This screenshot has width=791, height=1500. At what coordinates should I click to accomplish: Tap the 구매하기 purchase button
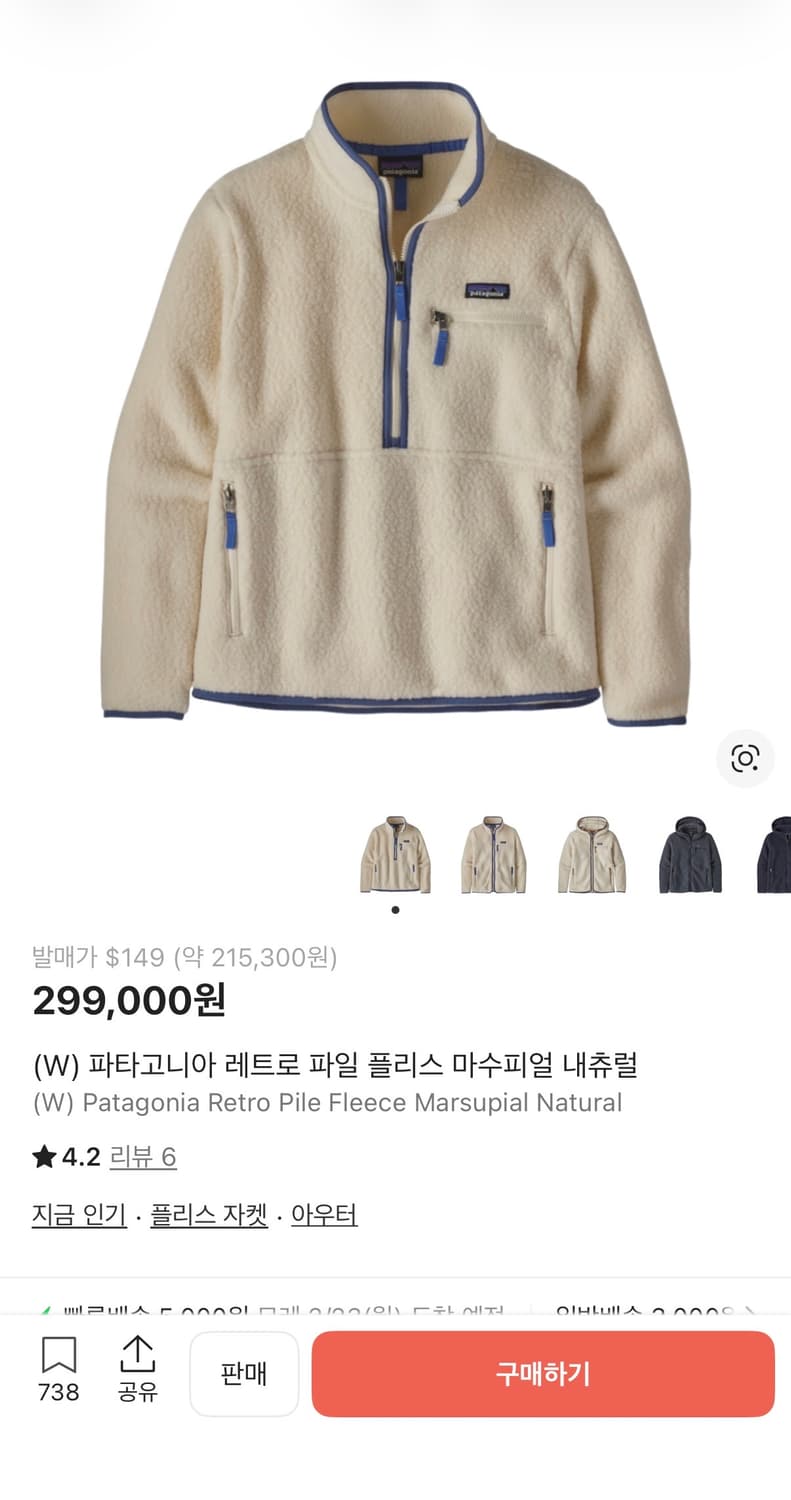tap(544, 1373)
